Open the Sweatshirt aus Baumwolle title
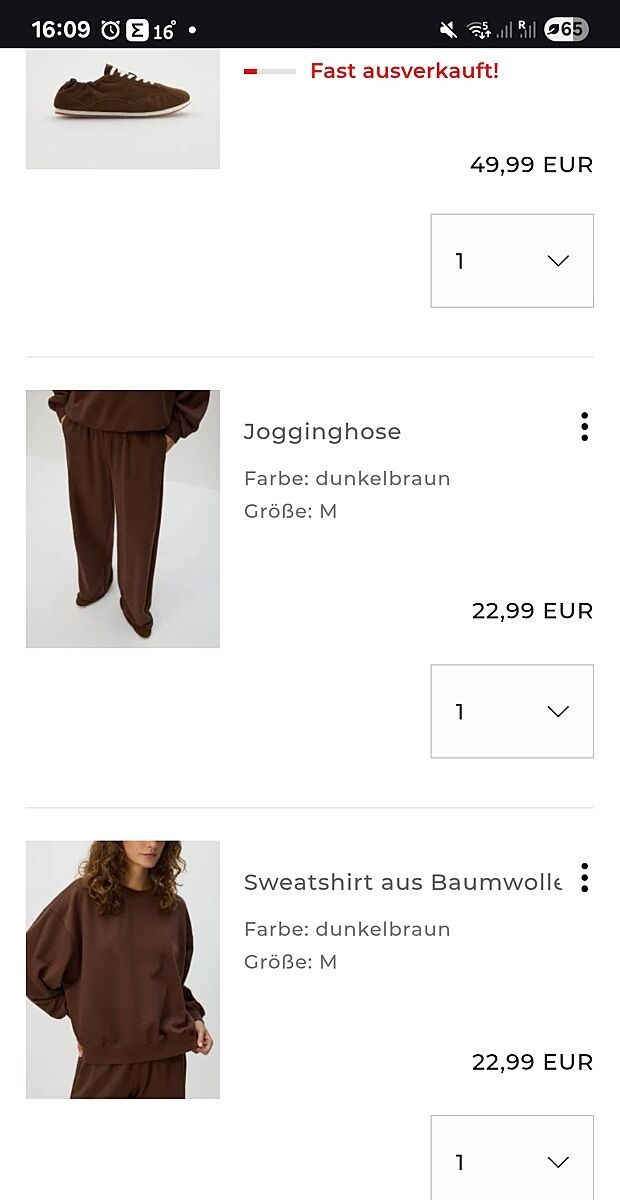Image resolution: width=620 pixels, height=1200 pixels. (402, 883)
